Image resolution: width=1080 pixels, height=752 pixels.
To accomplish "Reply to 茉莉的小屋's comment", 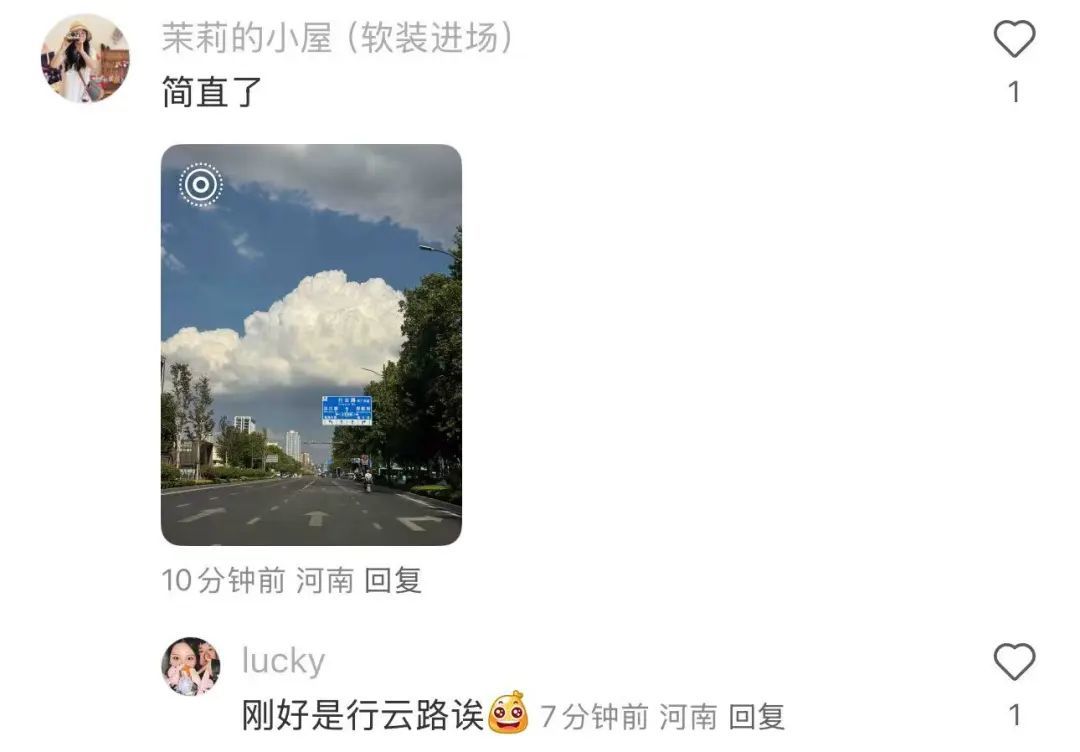I will click(x=393, y=581).
